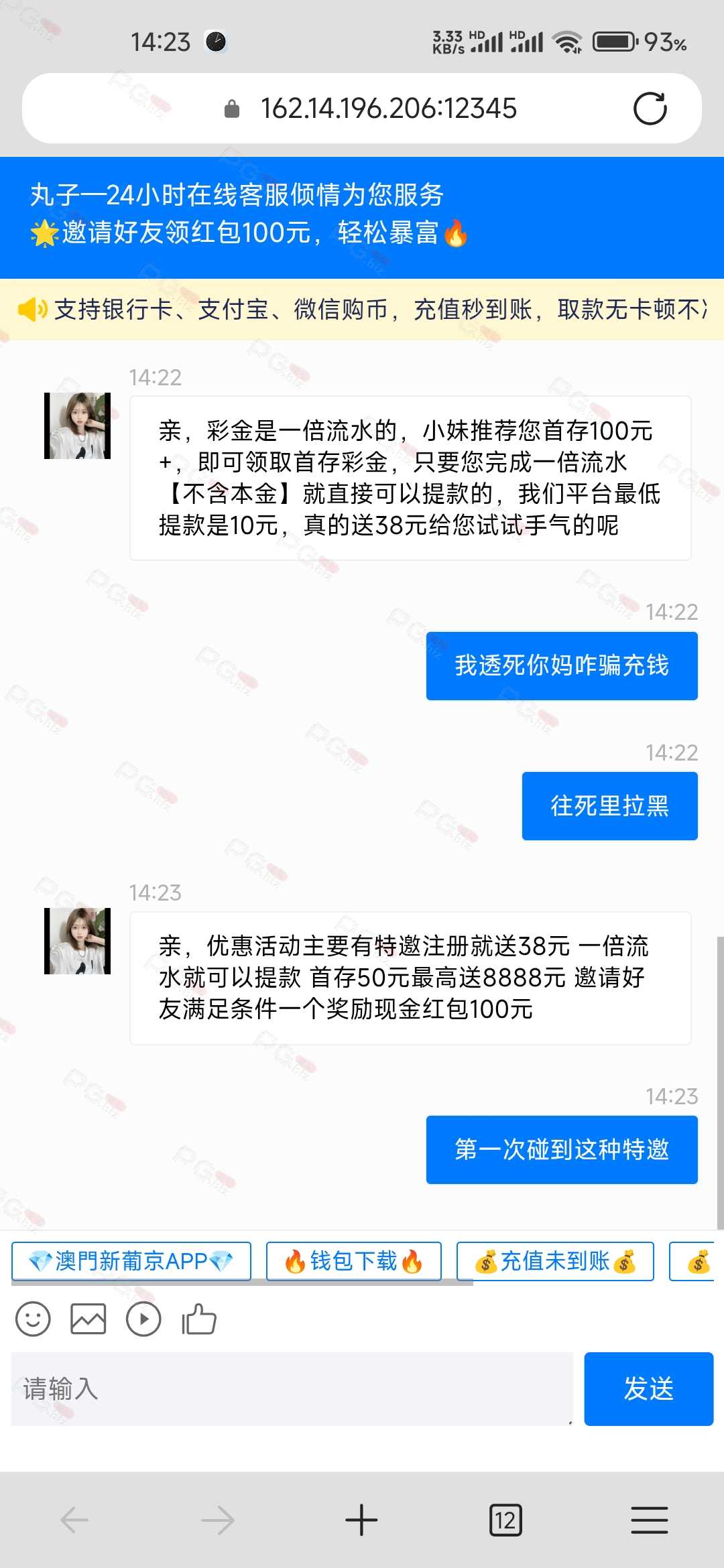The width and height of the screenshot is (724, 1568).
Task: Tap the video attachment icon
Action: tap(143, 1319)
